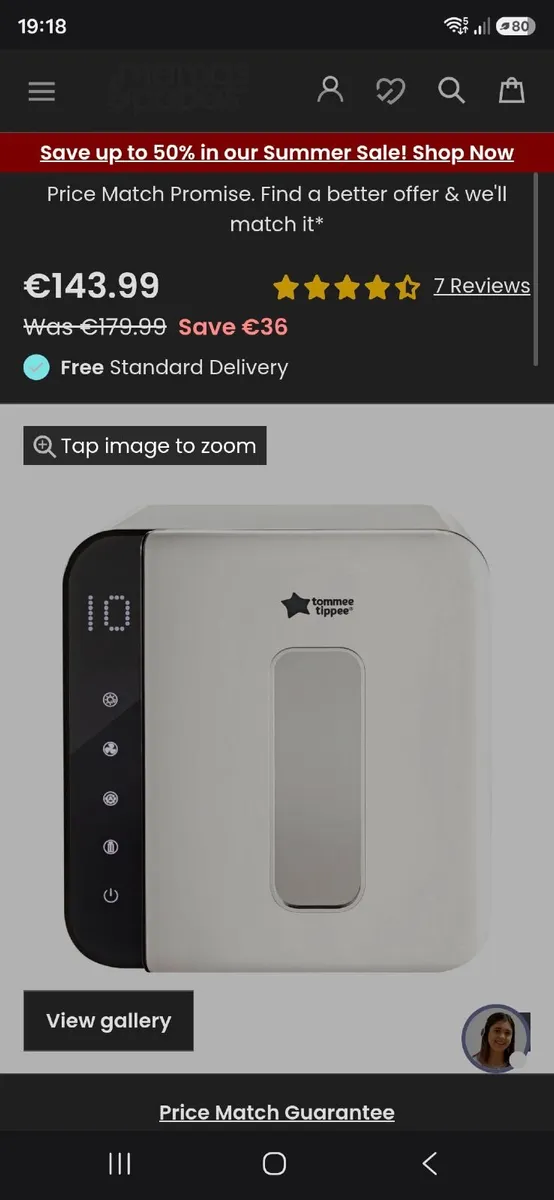554x1200 pixels.
Task: Open the Price Match Guarantee link
Action: pyautogui.click(x=277, y=1112)
